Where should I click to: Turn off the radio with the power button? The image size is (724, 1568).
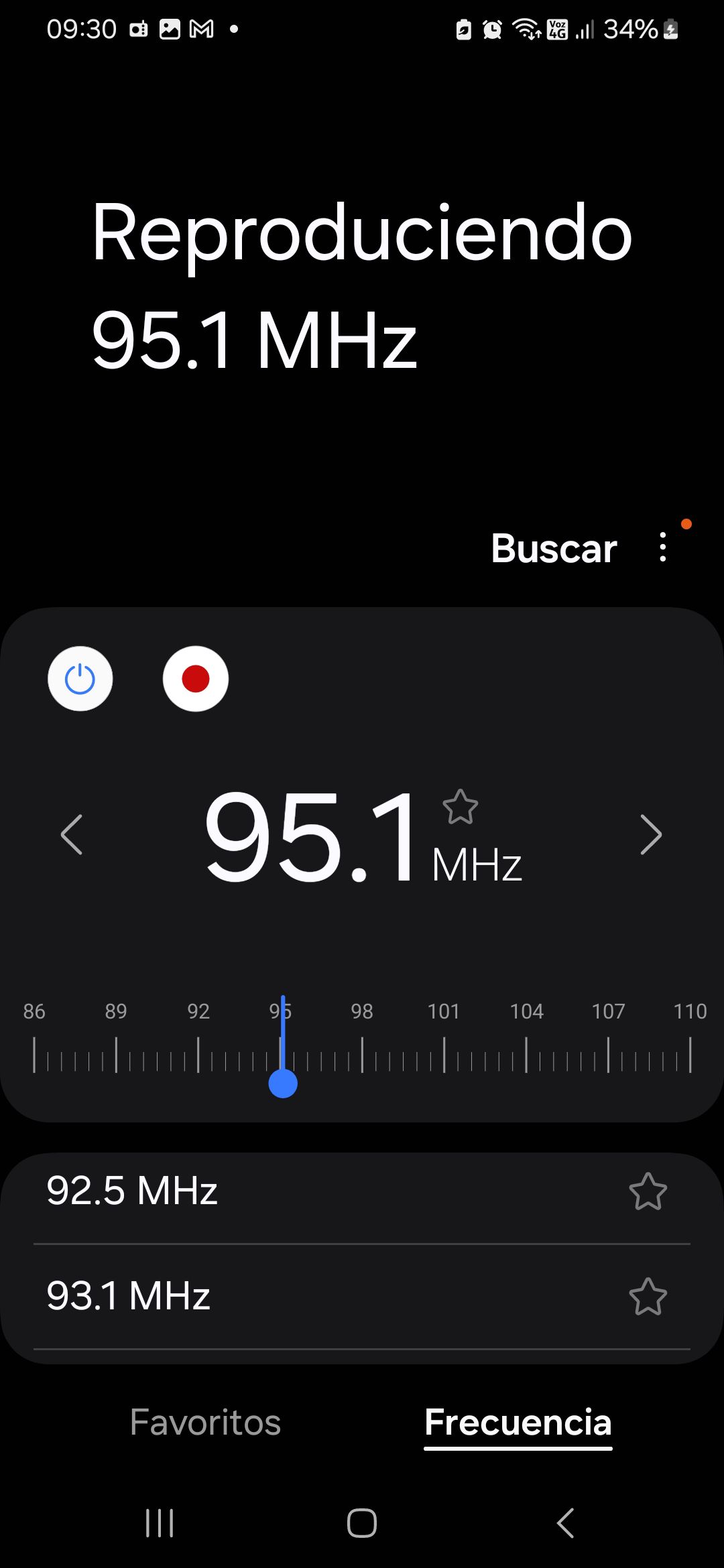[80, 679]
